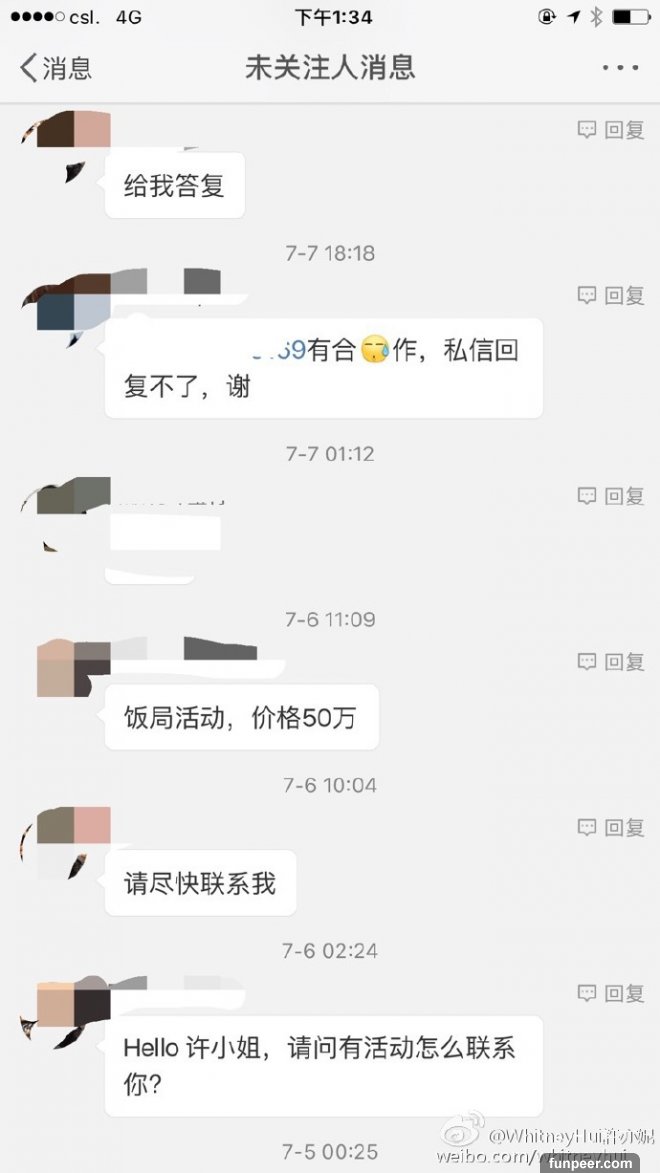
Task: Open the Hello 许小姐 message thread
Action: [x=322, y=1065]
